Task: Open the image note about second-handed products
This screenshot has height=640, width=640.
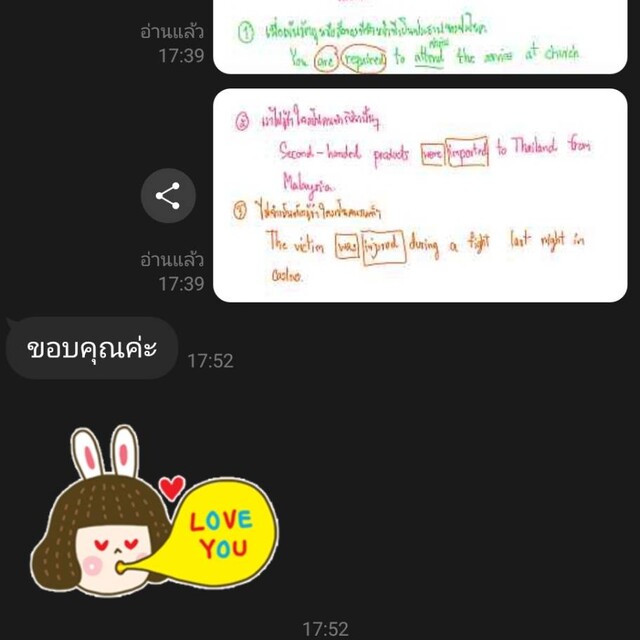Action: pos(420,195)
